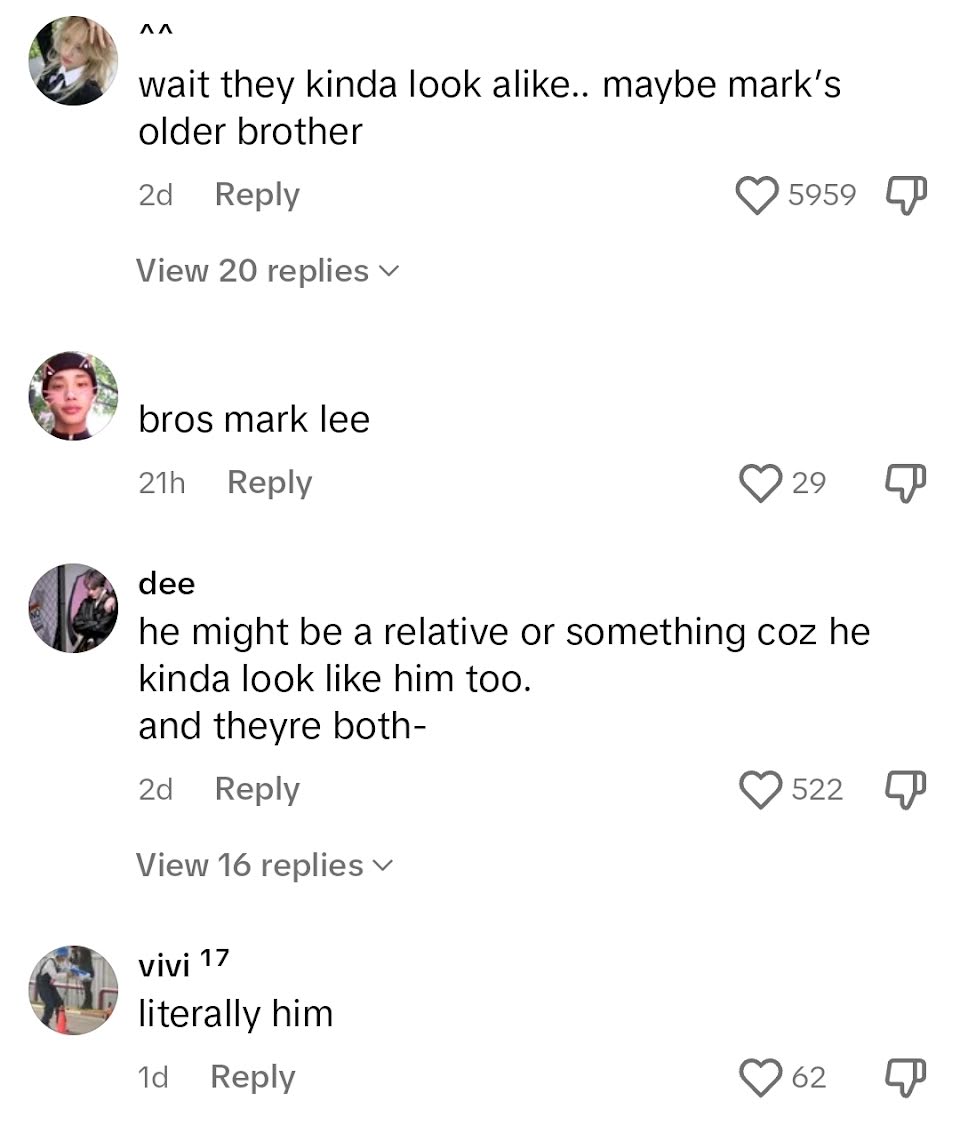This screenshot has height=1125, width=960.
Task: Open vivi's profile avatar
Action: pyautogui.click(x=73, y=990)
